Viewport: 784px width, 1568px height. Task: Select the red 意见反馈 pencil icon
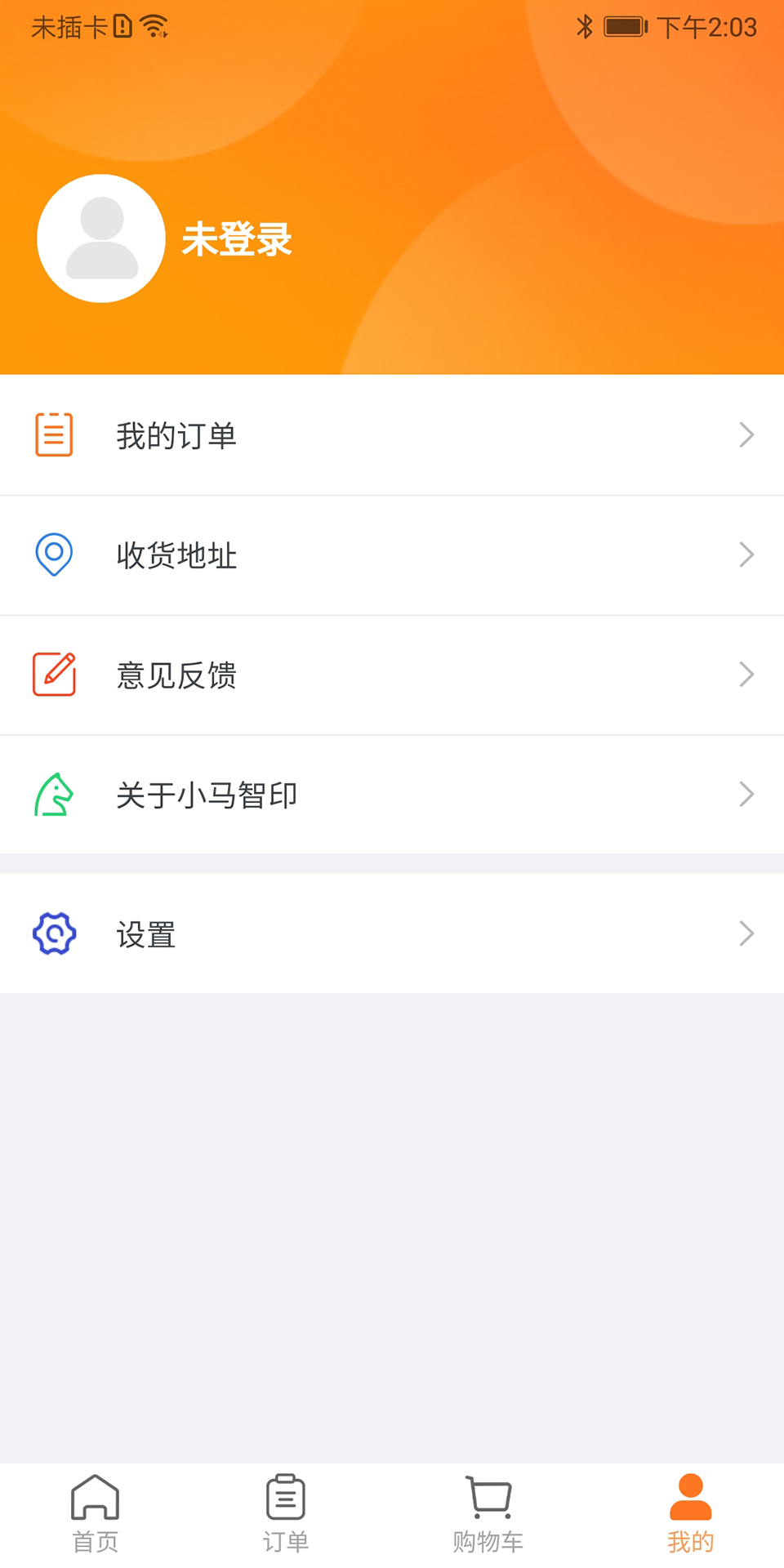pos(54,675)
